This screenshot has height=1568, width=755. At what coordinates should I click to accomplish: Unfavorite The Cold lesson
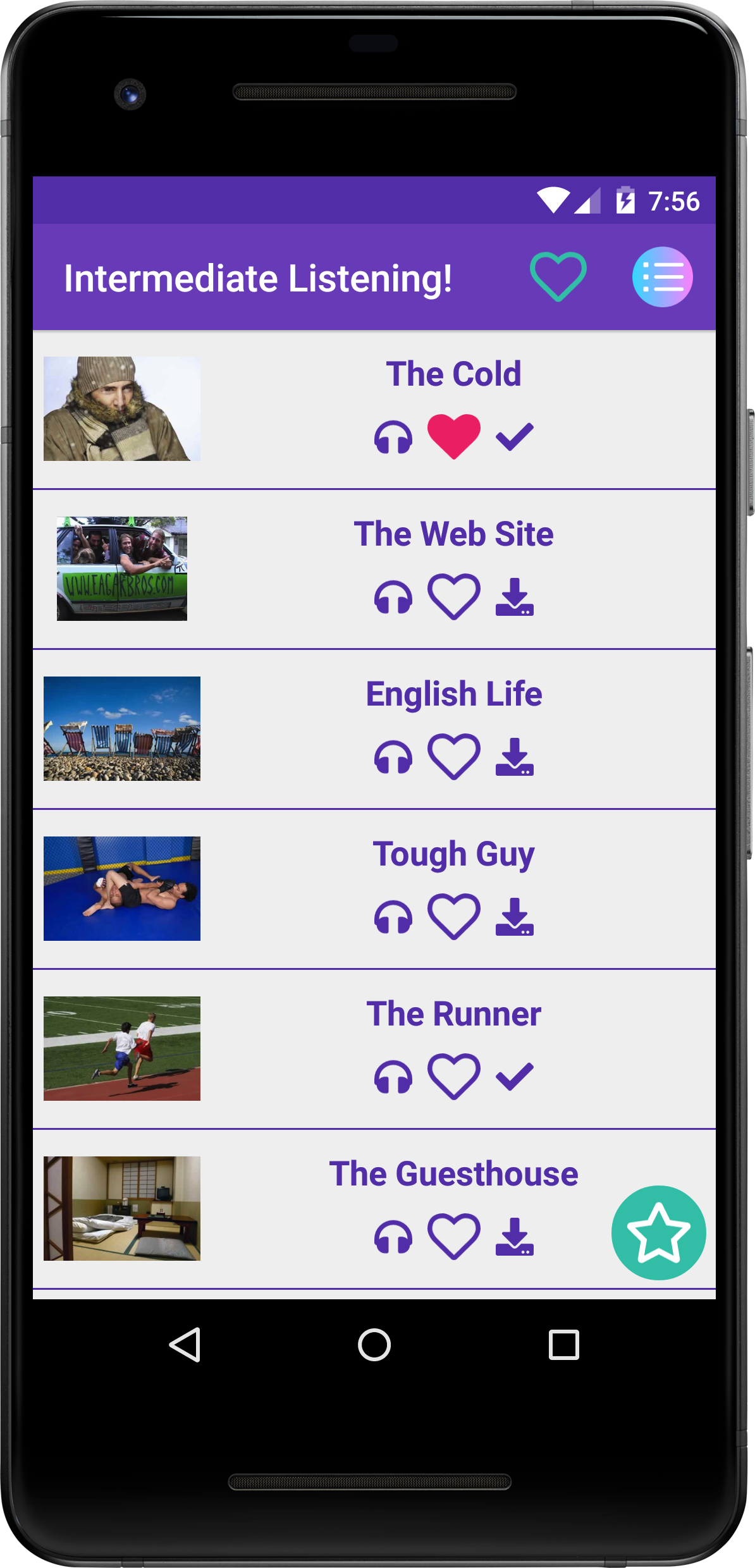click(x=454, y=436)
